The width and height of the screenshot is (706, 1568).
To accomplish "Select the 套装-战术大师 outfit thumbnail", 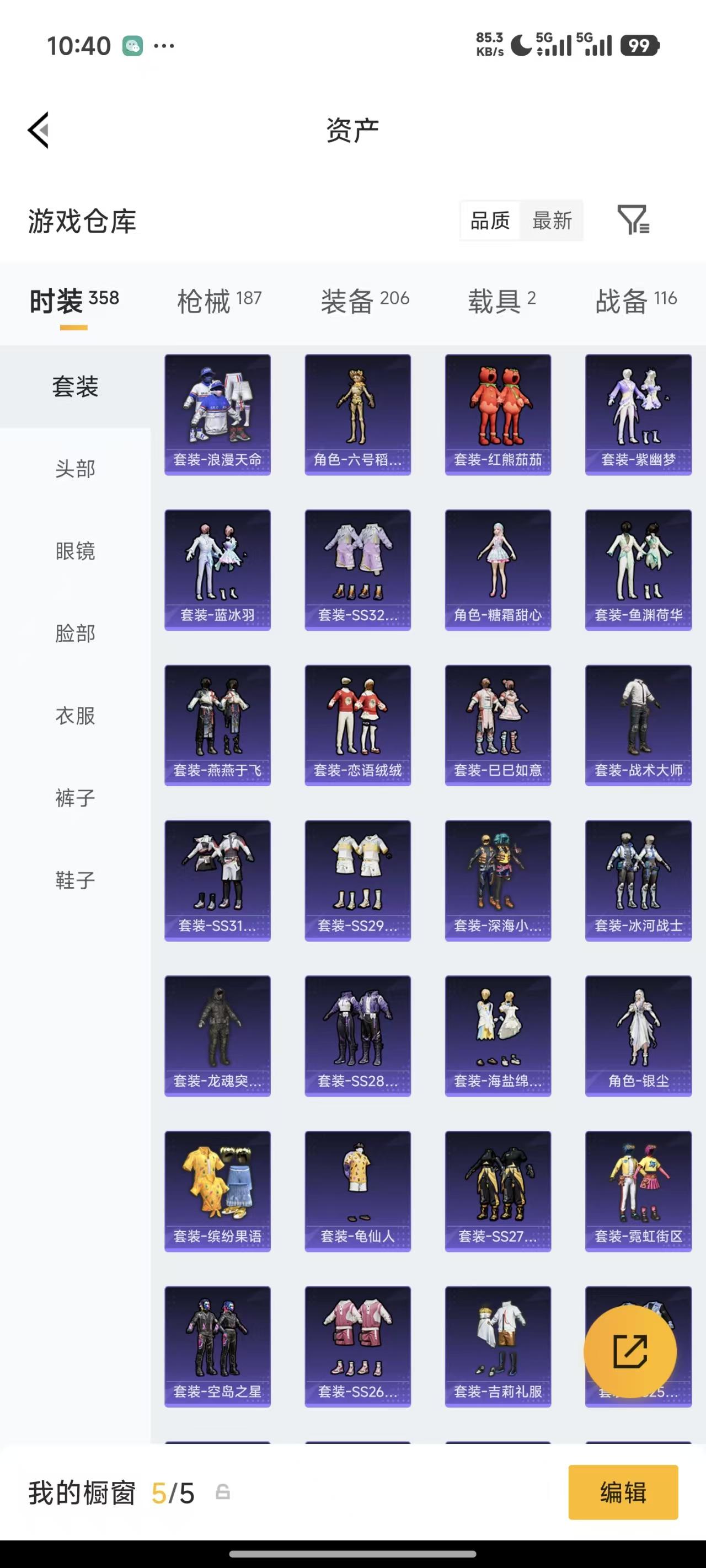I will pos(638,724).
